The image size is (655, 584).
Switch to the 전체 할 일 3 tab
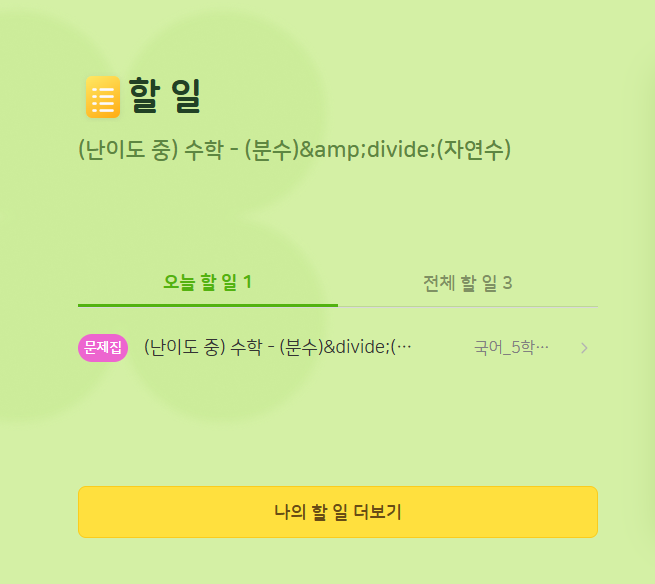click(x=467, y=283)
